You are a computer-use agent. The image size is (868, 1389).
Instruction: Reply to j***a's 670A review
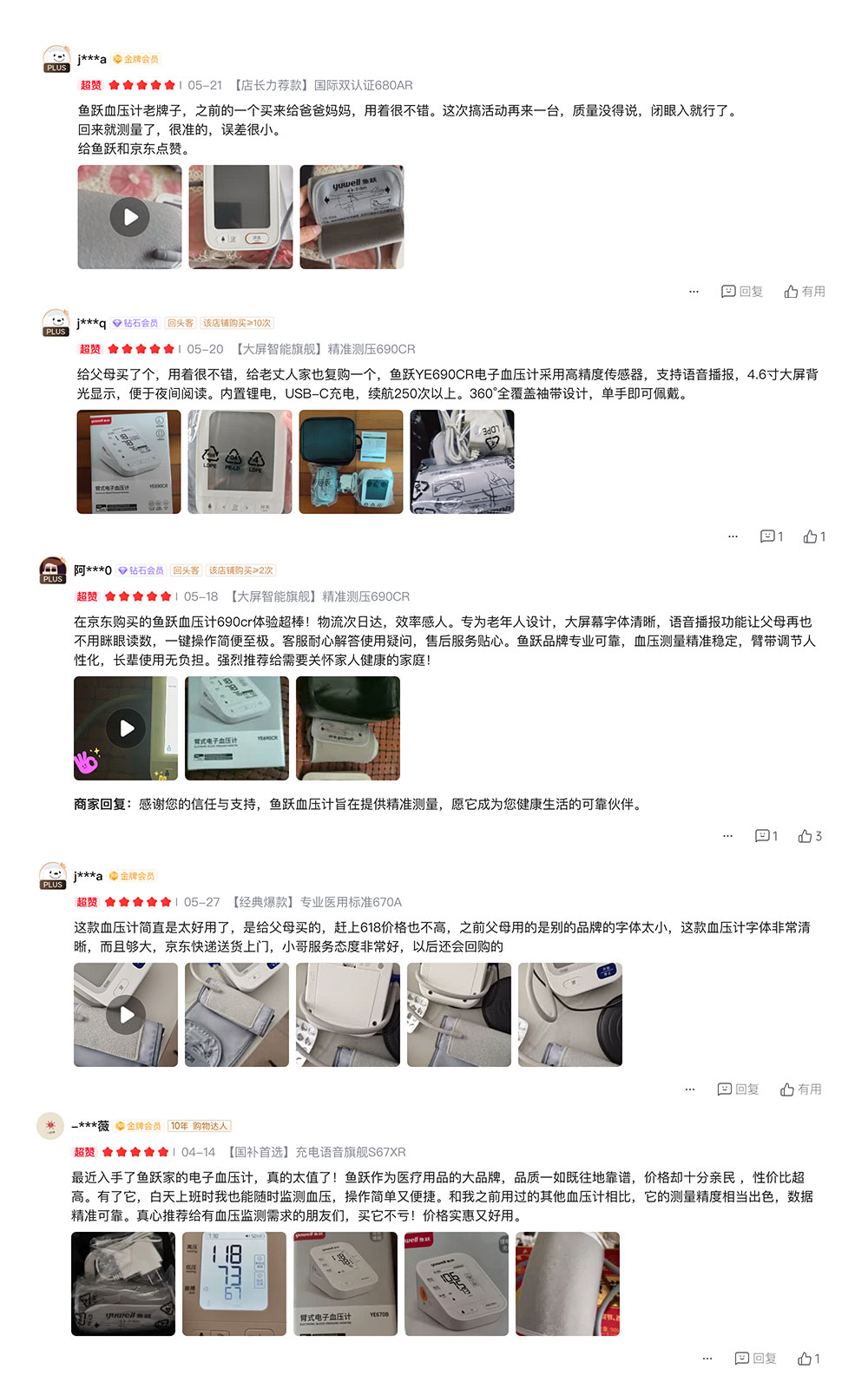point(738,1089)
